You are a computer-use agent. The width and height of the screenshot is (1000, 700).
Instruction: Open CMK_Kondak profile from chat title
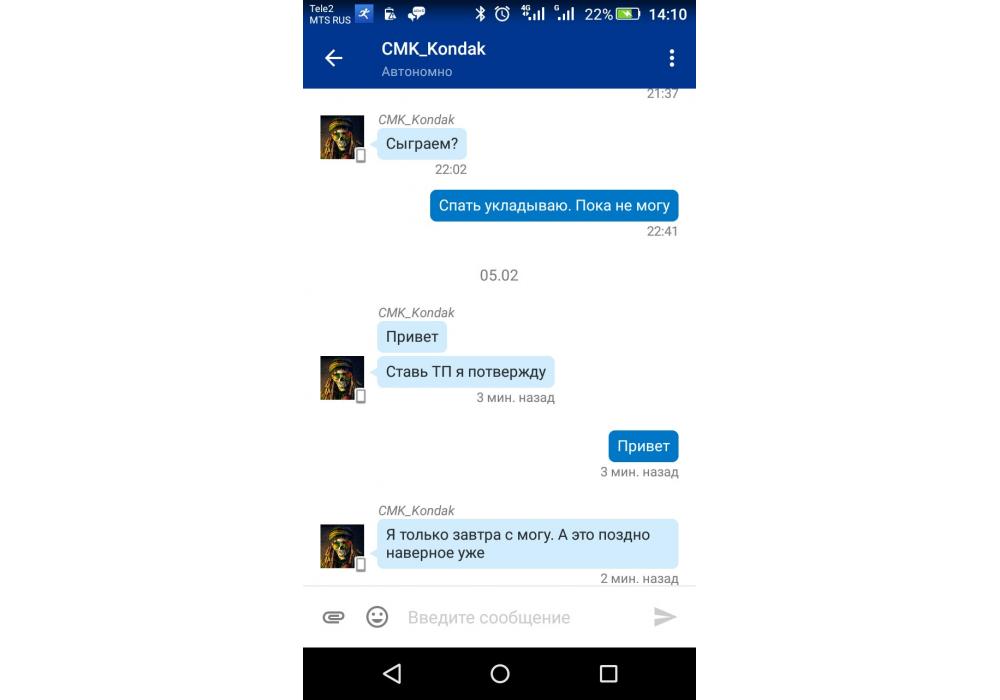tap(433, 49)
